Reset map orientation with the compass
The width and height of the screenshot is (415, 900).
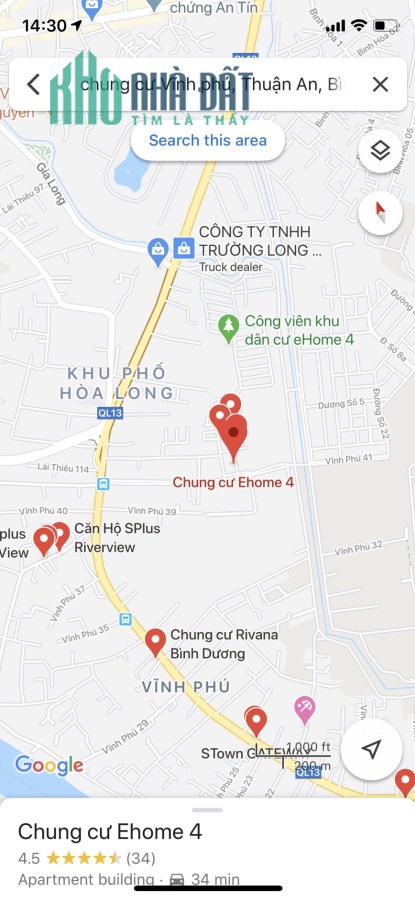pyautogui.click(x=380, y=213)
